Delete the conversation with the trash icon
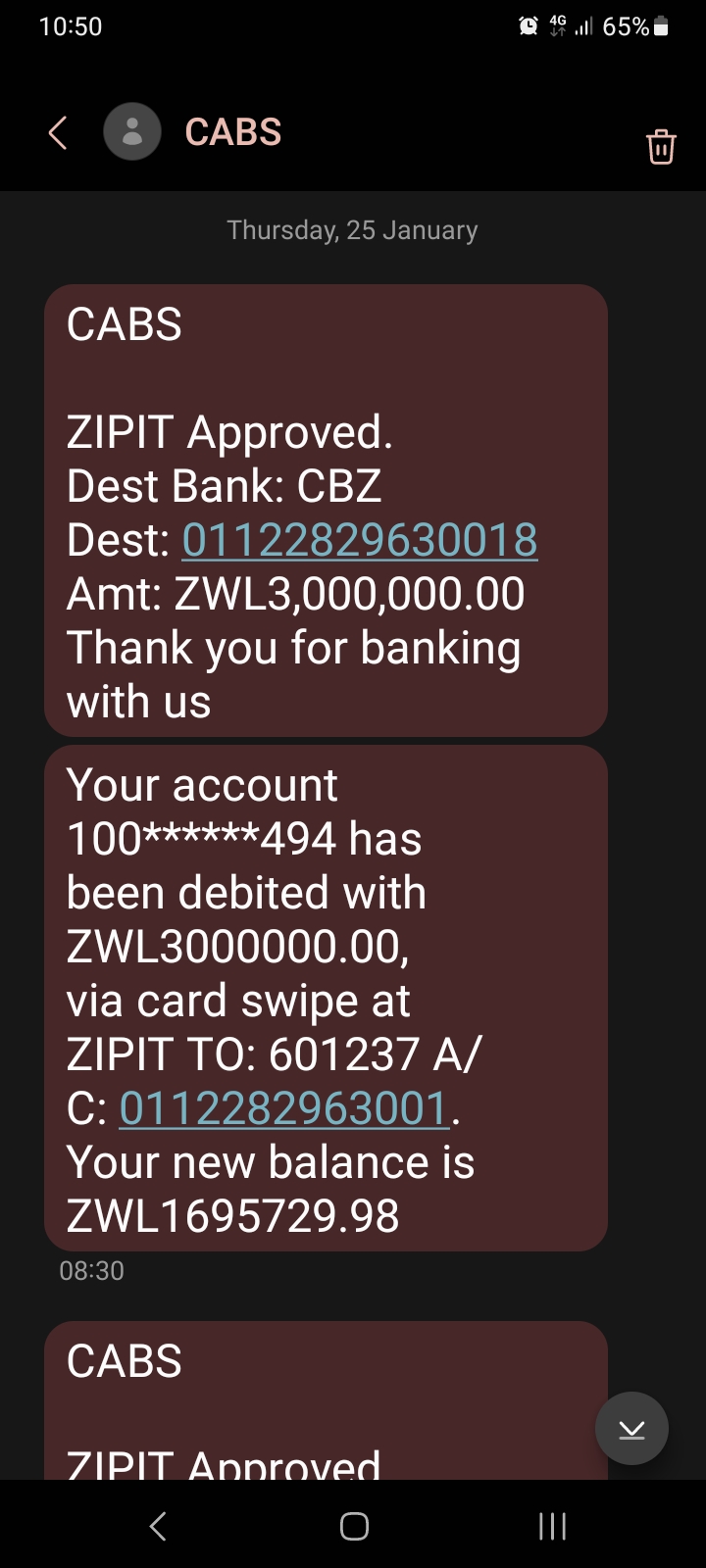 661,146
